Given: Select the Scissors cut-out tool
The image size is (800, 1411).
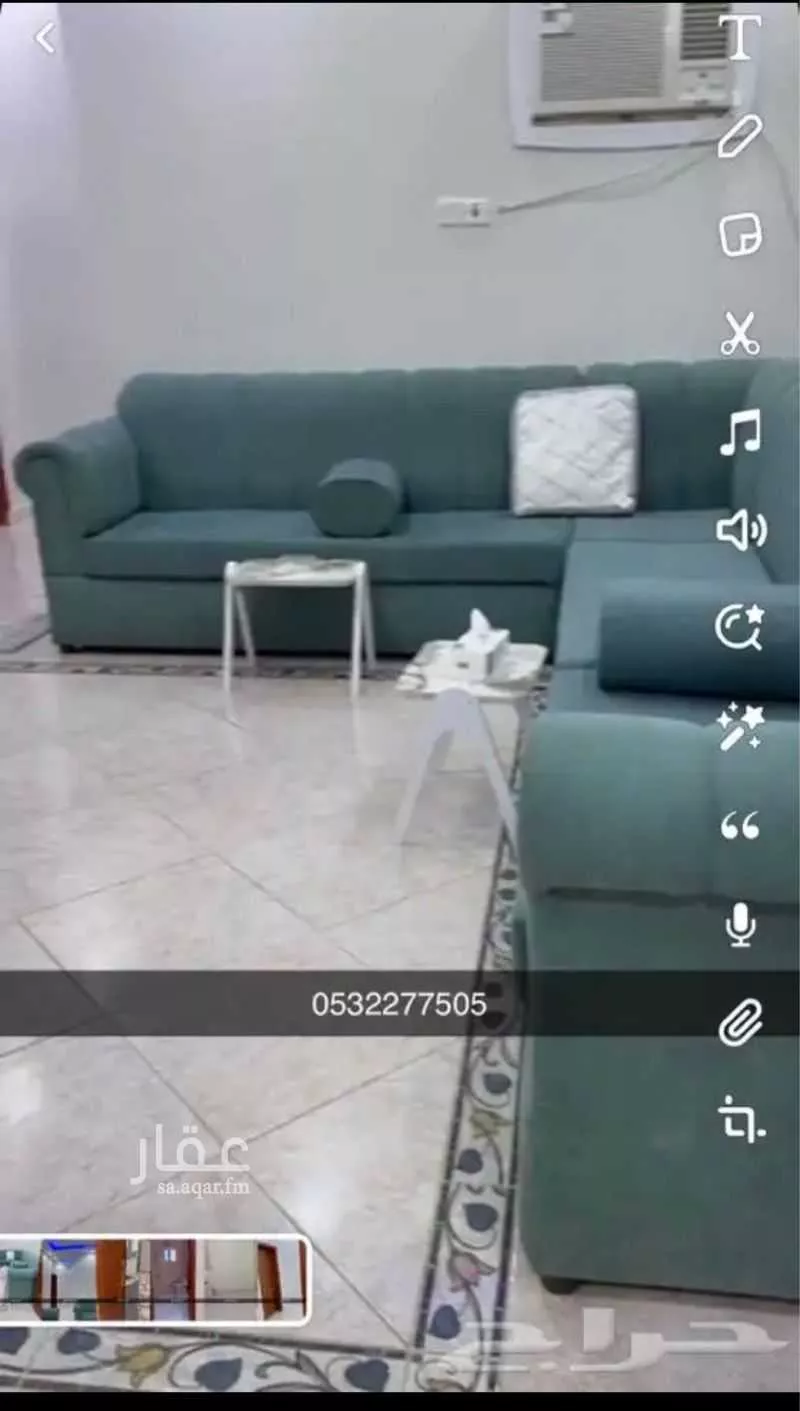Looking at the screenshot, I should click(741, 337).
